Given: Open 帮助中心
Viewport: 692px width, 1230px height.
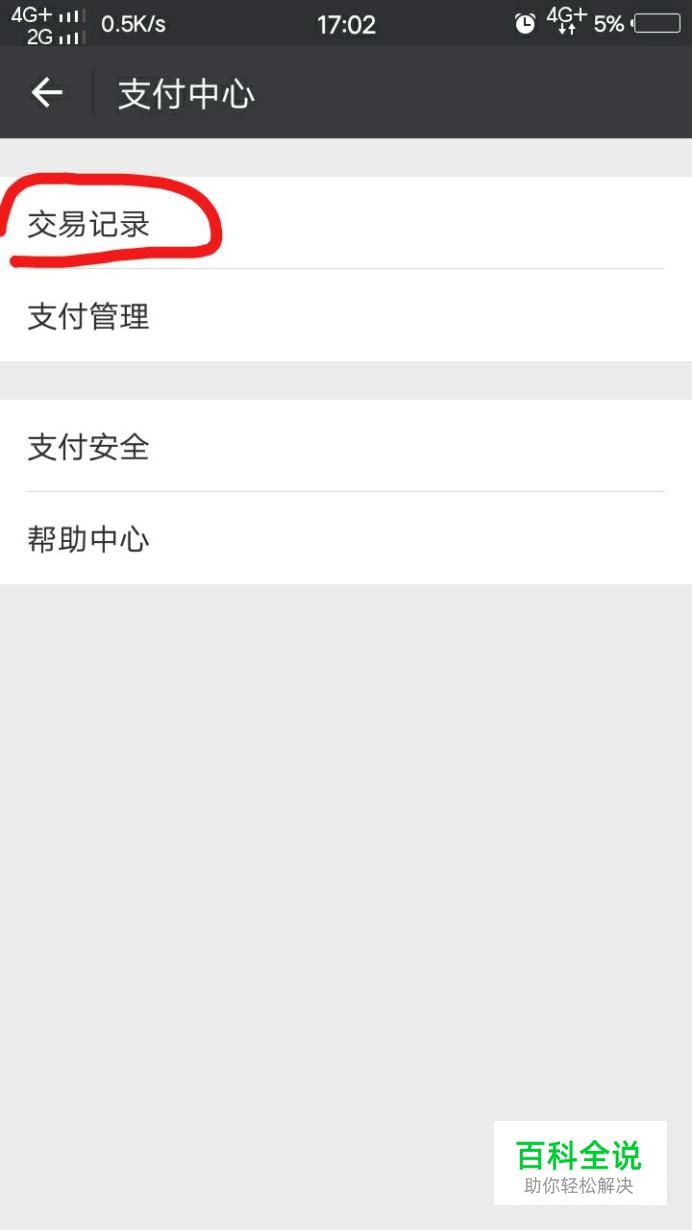Looking at the screenshot, I should pyautogui.click(x=346, y=538).
